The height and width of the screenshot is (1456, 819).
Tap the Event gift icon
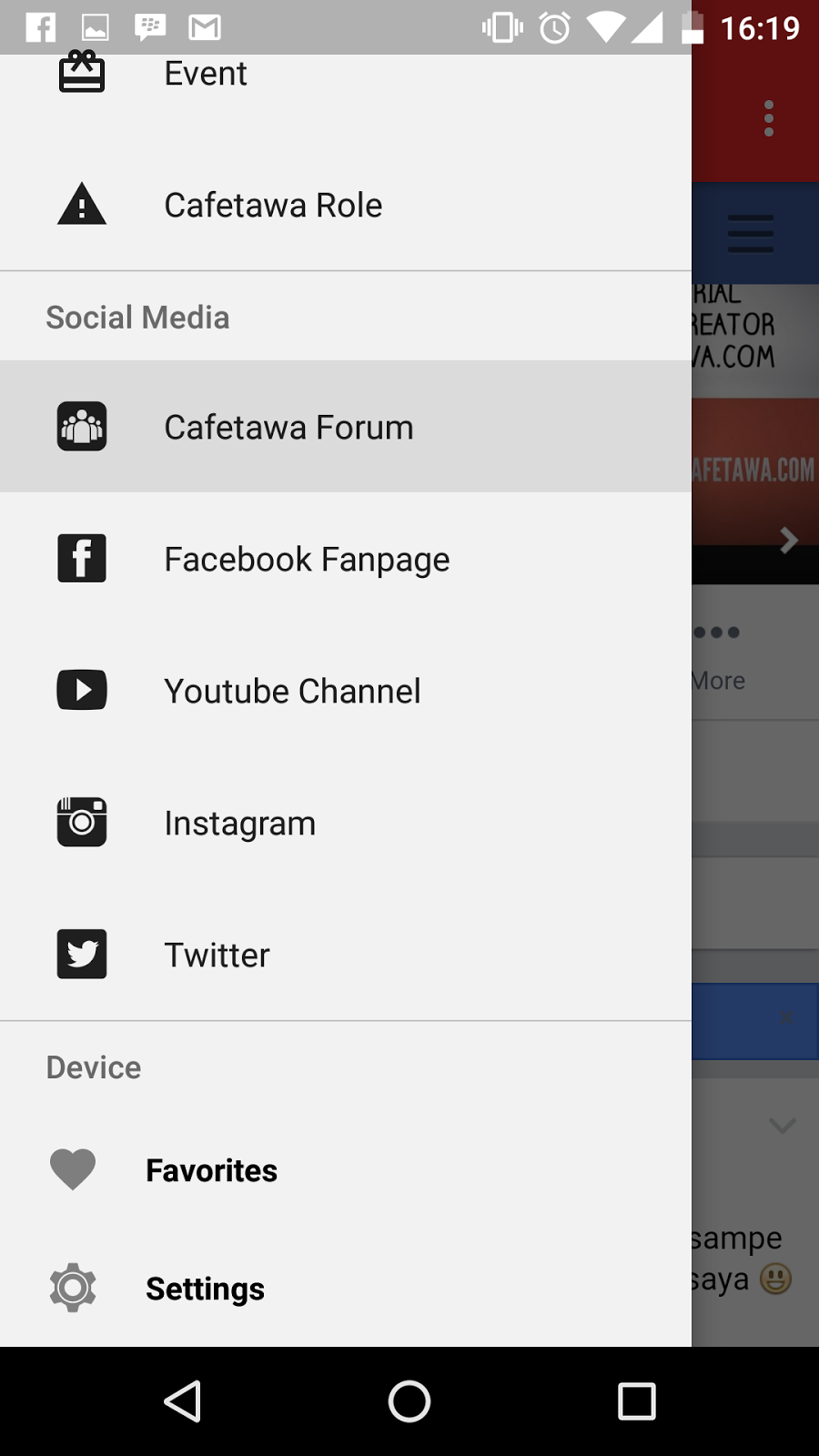pos(81,73)
